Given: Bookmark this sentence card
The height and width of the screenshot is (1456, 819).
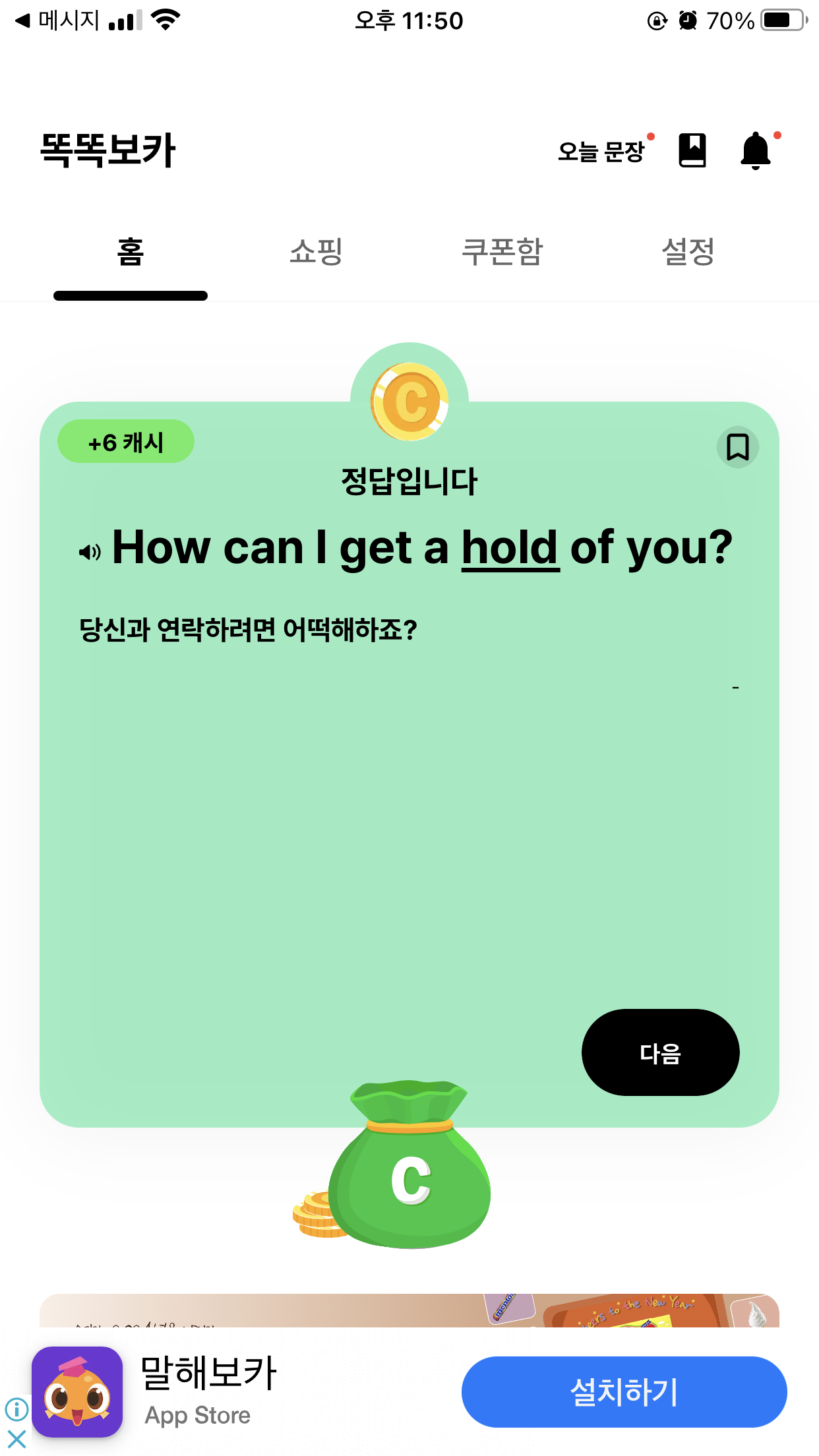Looking at the screenshot, I should pyautogui.click(x=737, y=447).
